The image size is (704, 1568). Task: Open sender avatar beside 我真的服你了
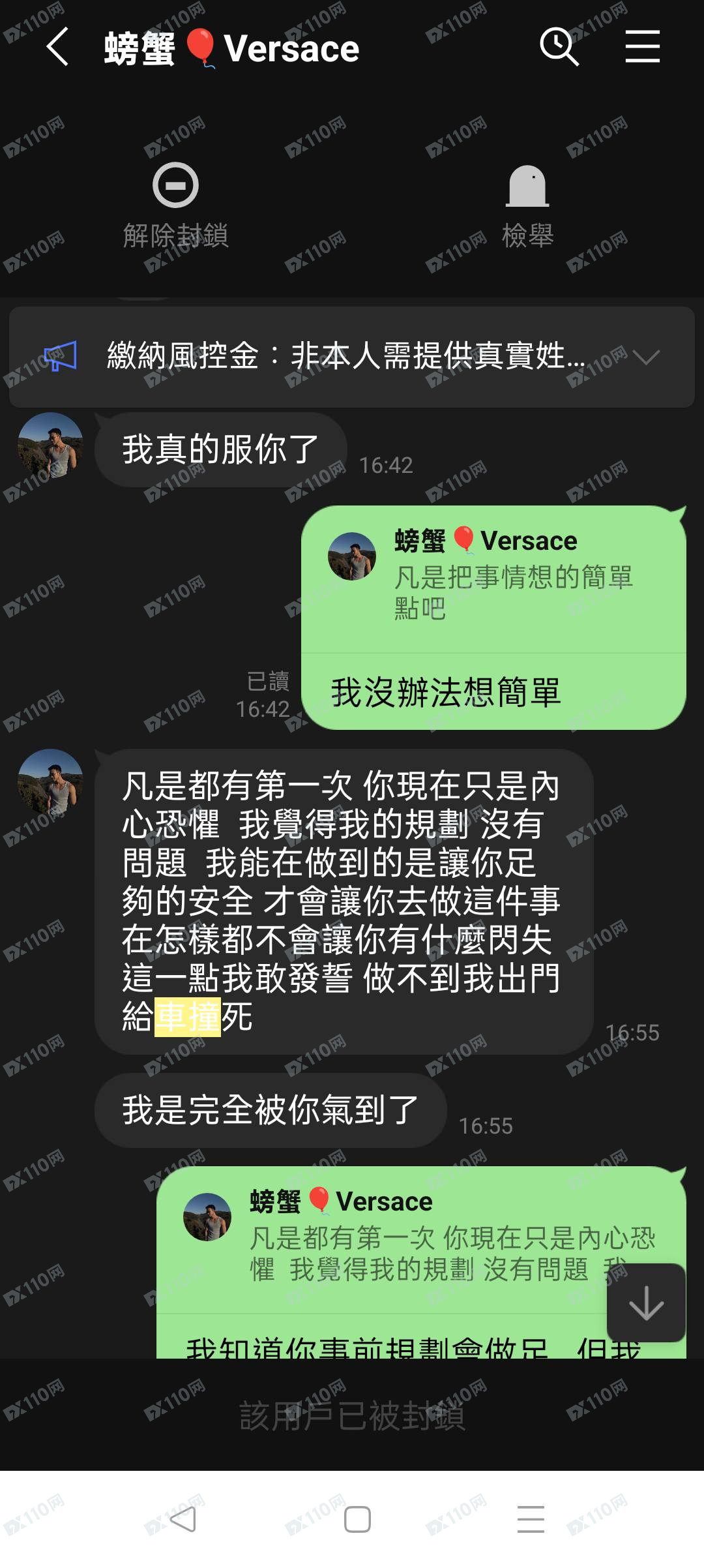[50, 445]
